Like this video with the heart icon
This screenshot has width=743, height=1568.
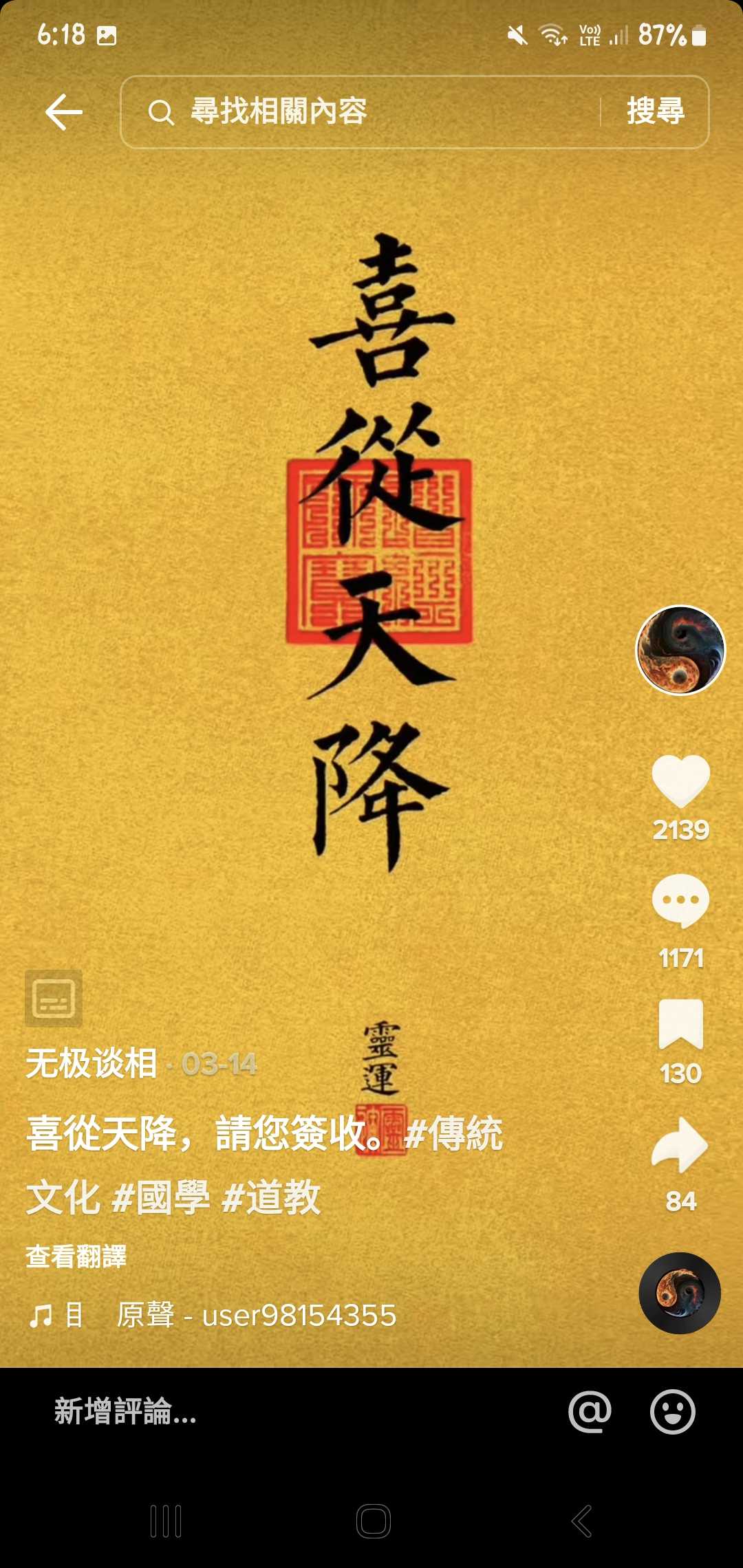[x=680, y=781]
